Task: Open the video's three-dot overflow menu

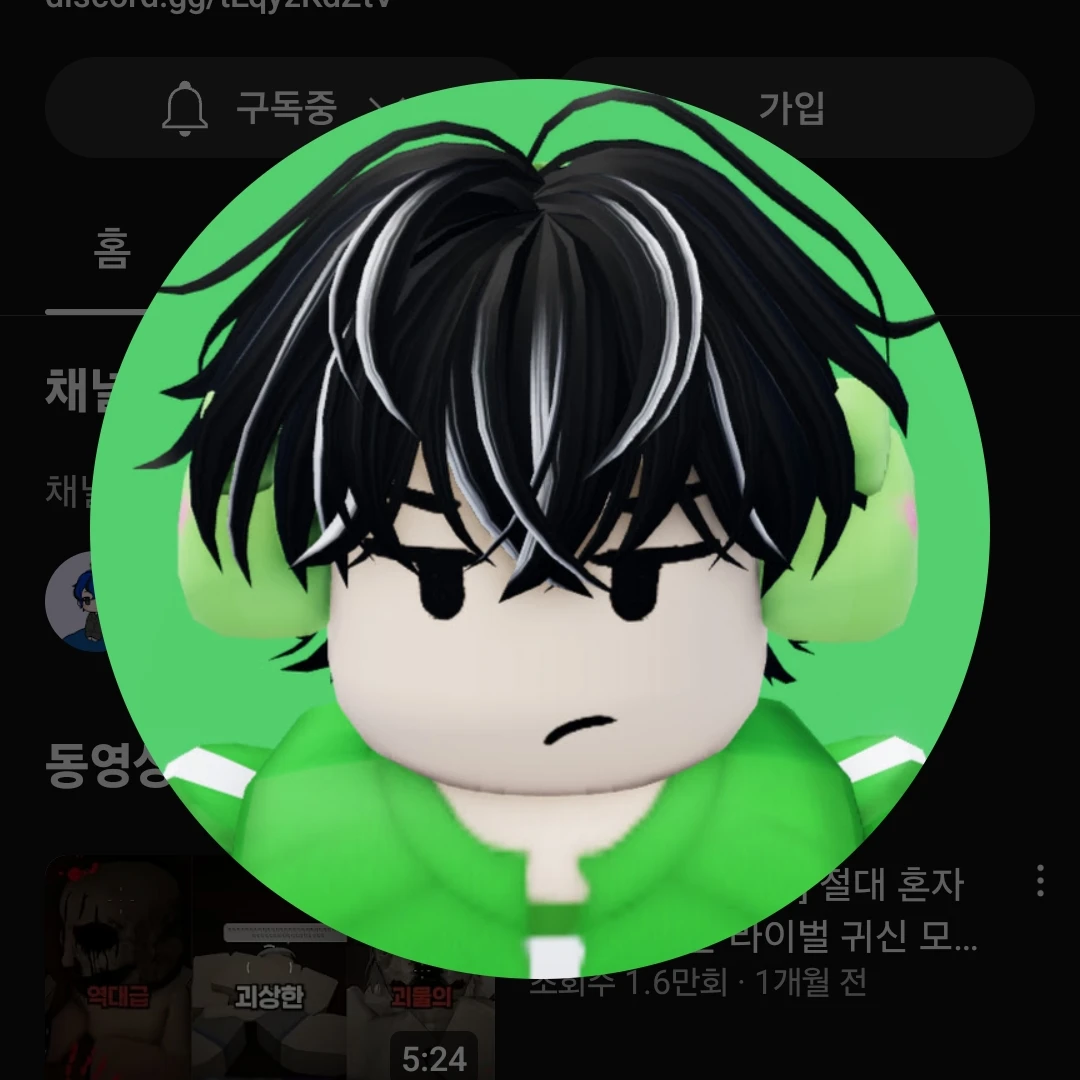Action: (x=1040, y=881)
